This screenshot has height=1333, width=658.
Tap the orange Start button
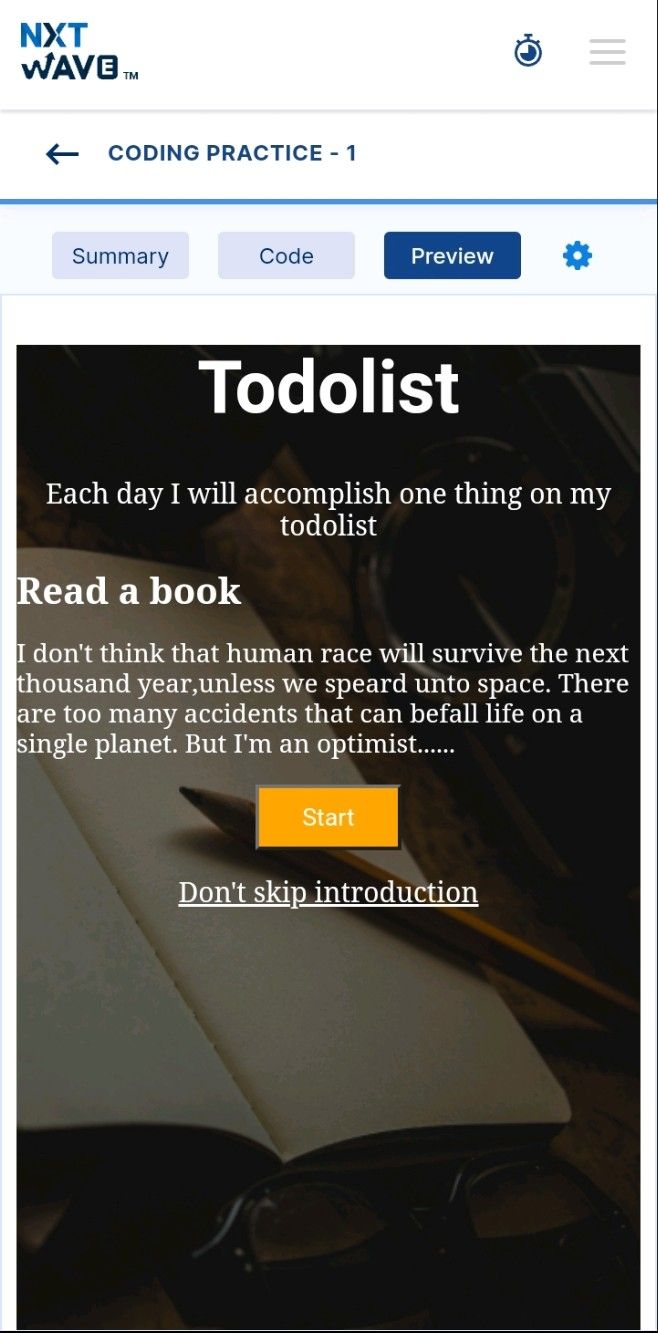pyautogui.click(x=328, y=817)
